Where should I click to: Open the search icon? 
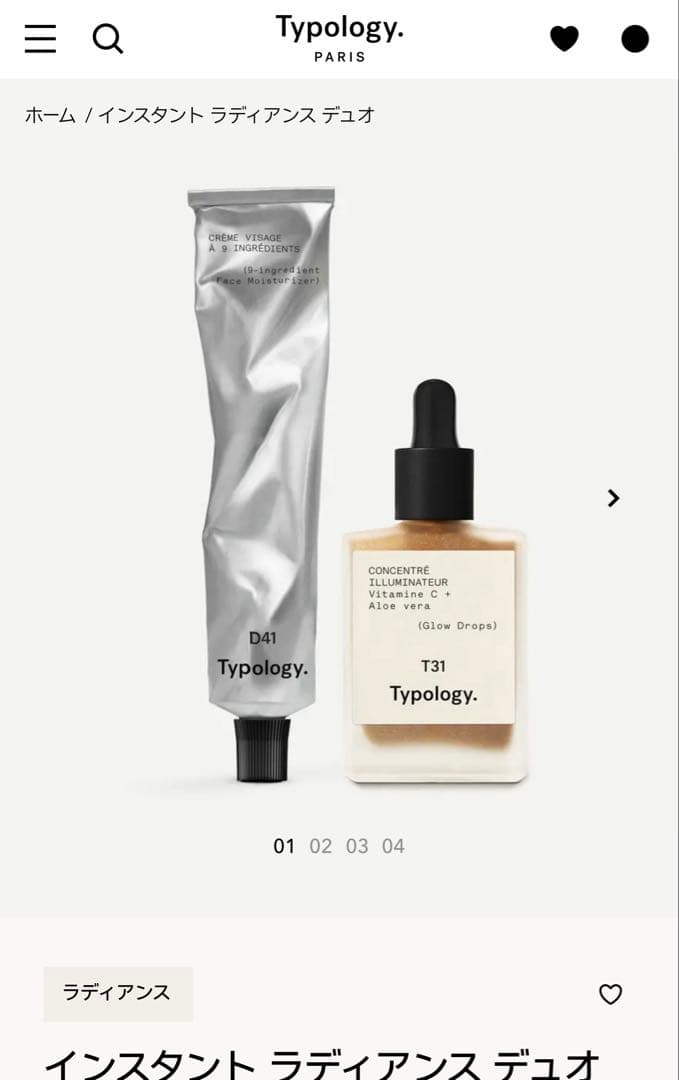coord(107,39)
